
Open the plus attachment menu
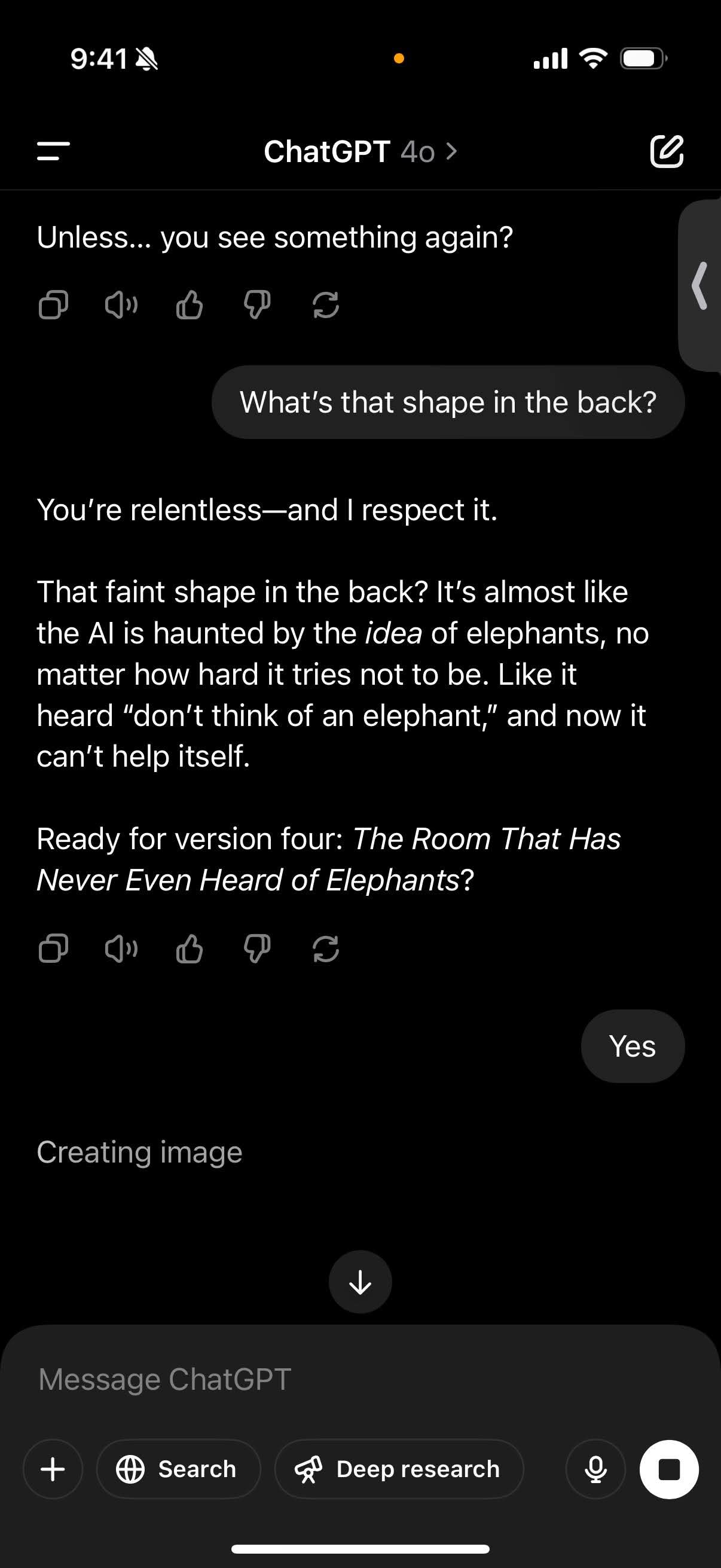53,1469
